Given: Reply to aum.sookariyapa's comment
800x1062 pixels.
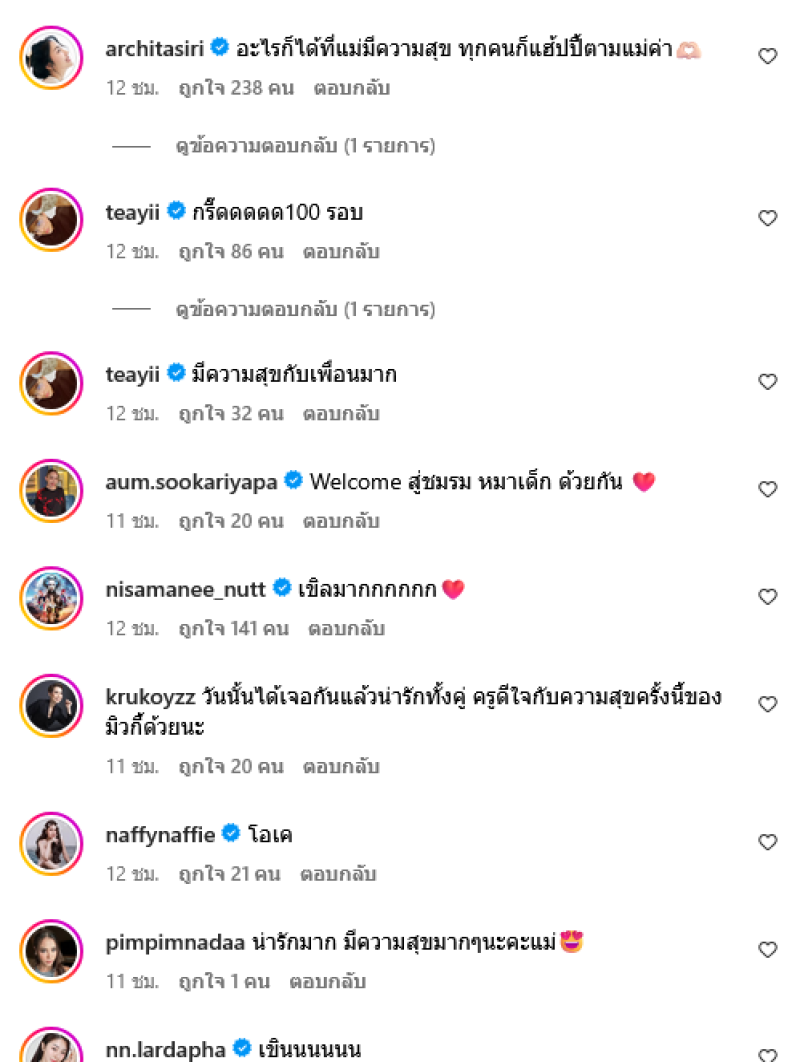Looking at the screenshot, I should coord(341,521).
